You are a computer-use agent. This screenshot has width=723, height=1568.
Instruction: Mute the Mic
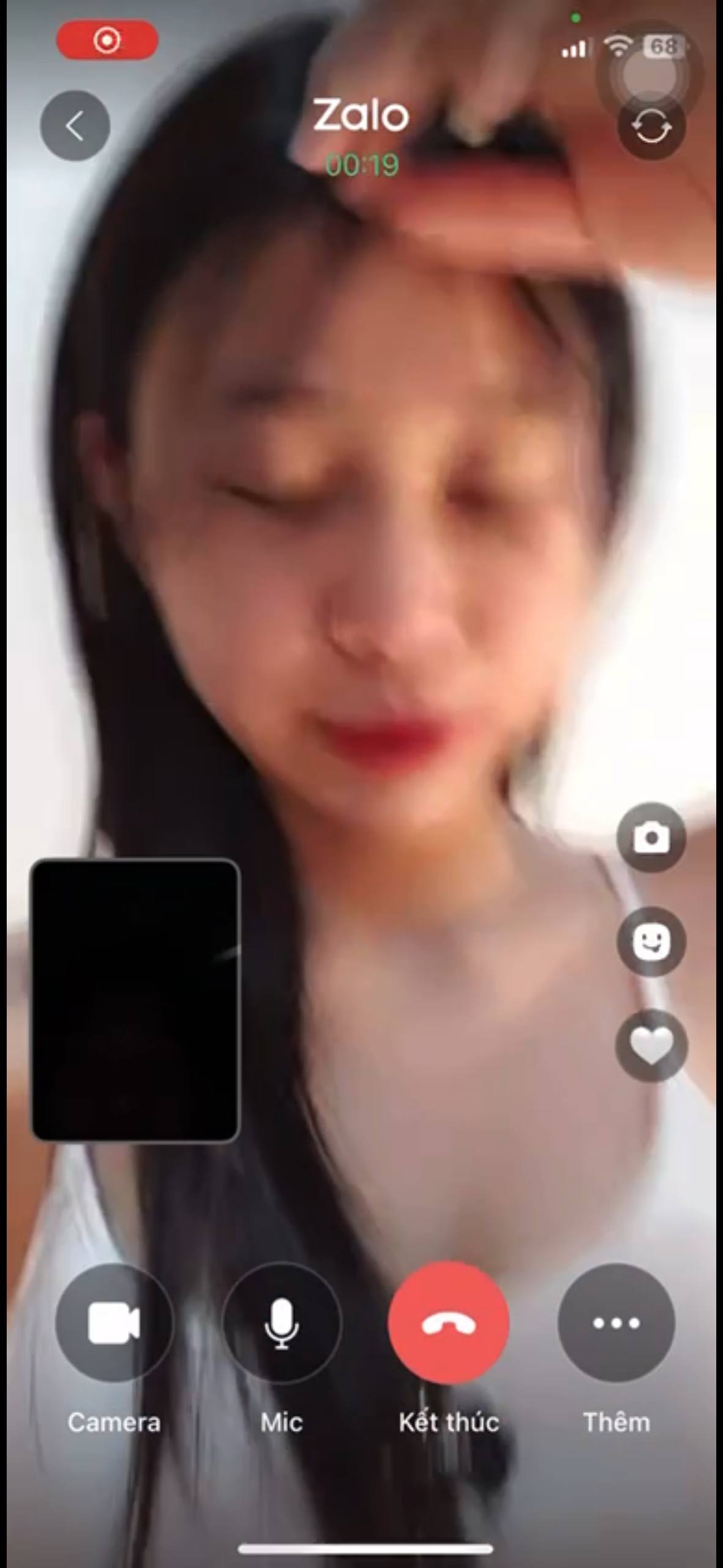click(x=282, y=1323)
